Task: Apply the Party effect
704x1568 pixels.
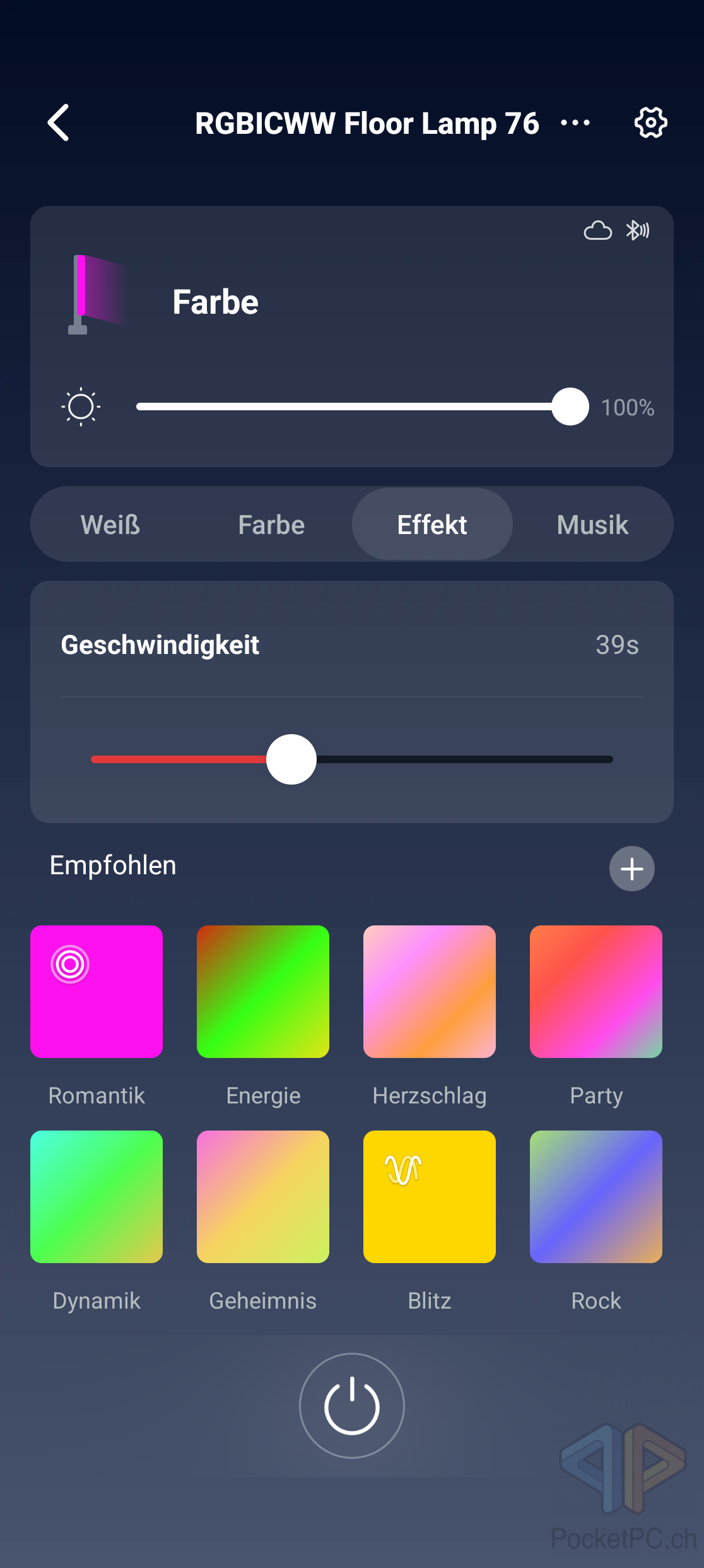Action: pos(596,992)
